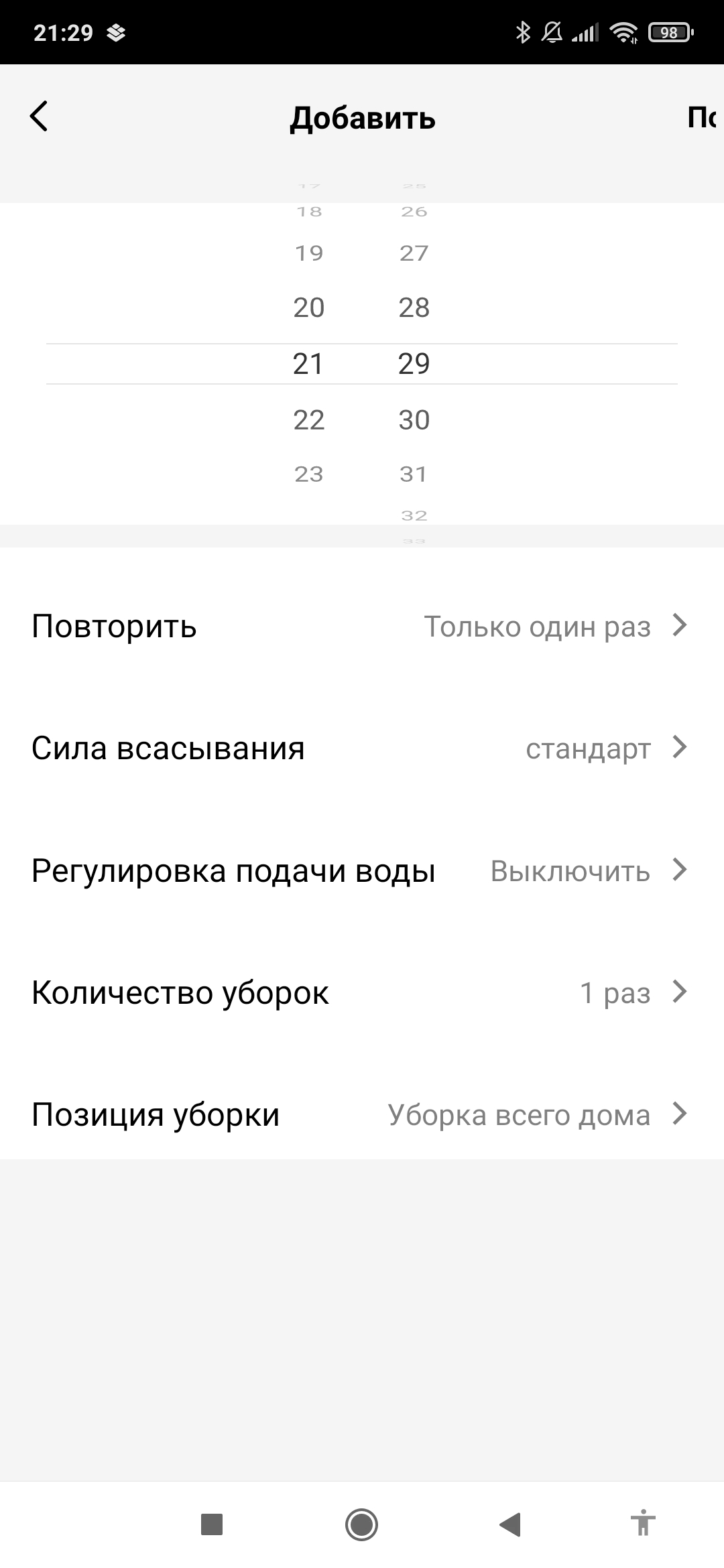This screenshot has height=1568, width=724.
Task: Select hour 19 in the picker
Action: (308, 253)
